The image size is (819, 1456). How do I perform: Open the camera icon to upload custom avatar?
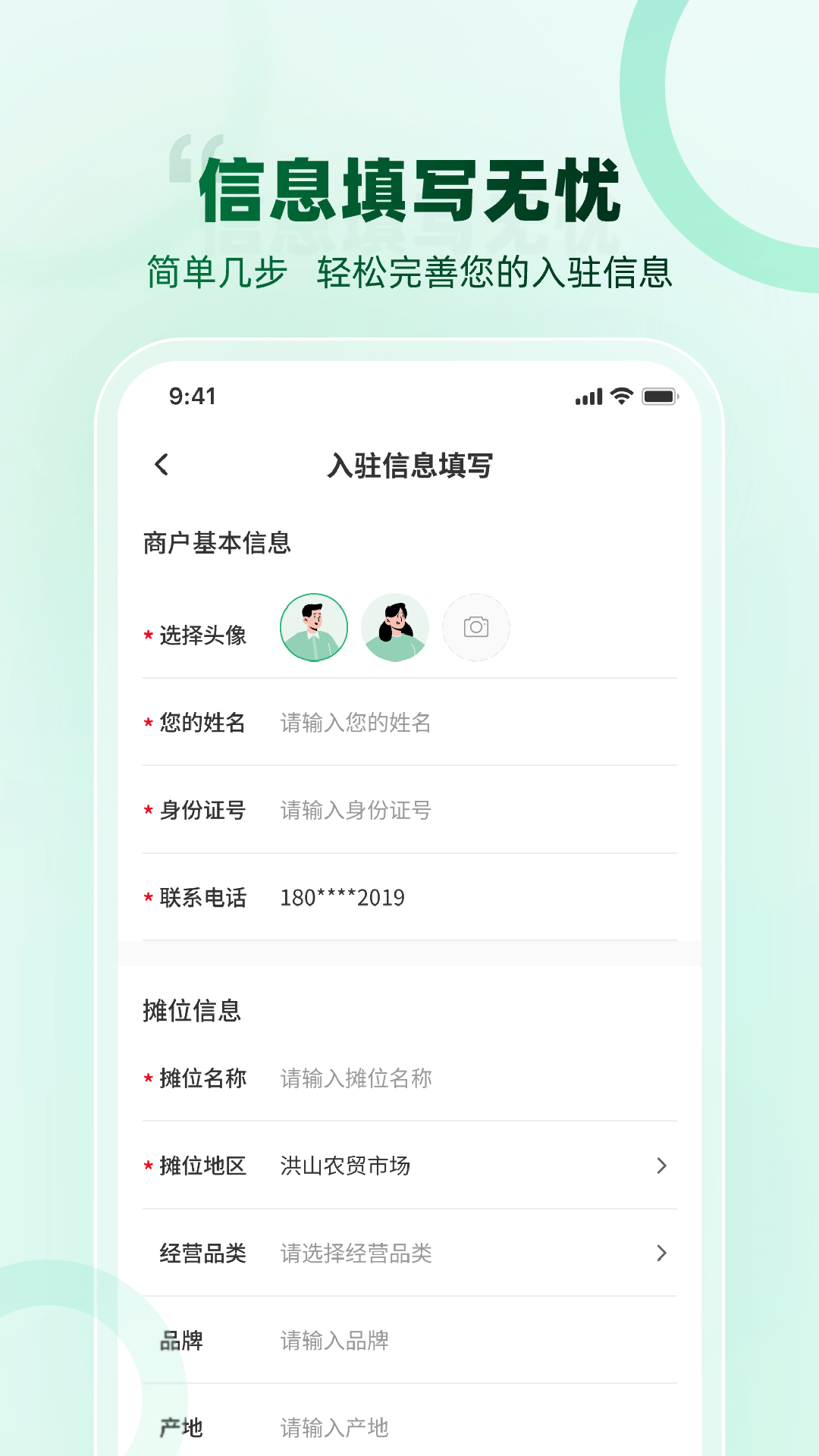[476, 627]
